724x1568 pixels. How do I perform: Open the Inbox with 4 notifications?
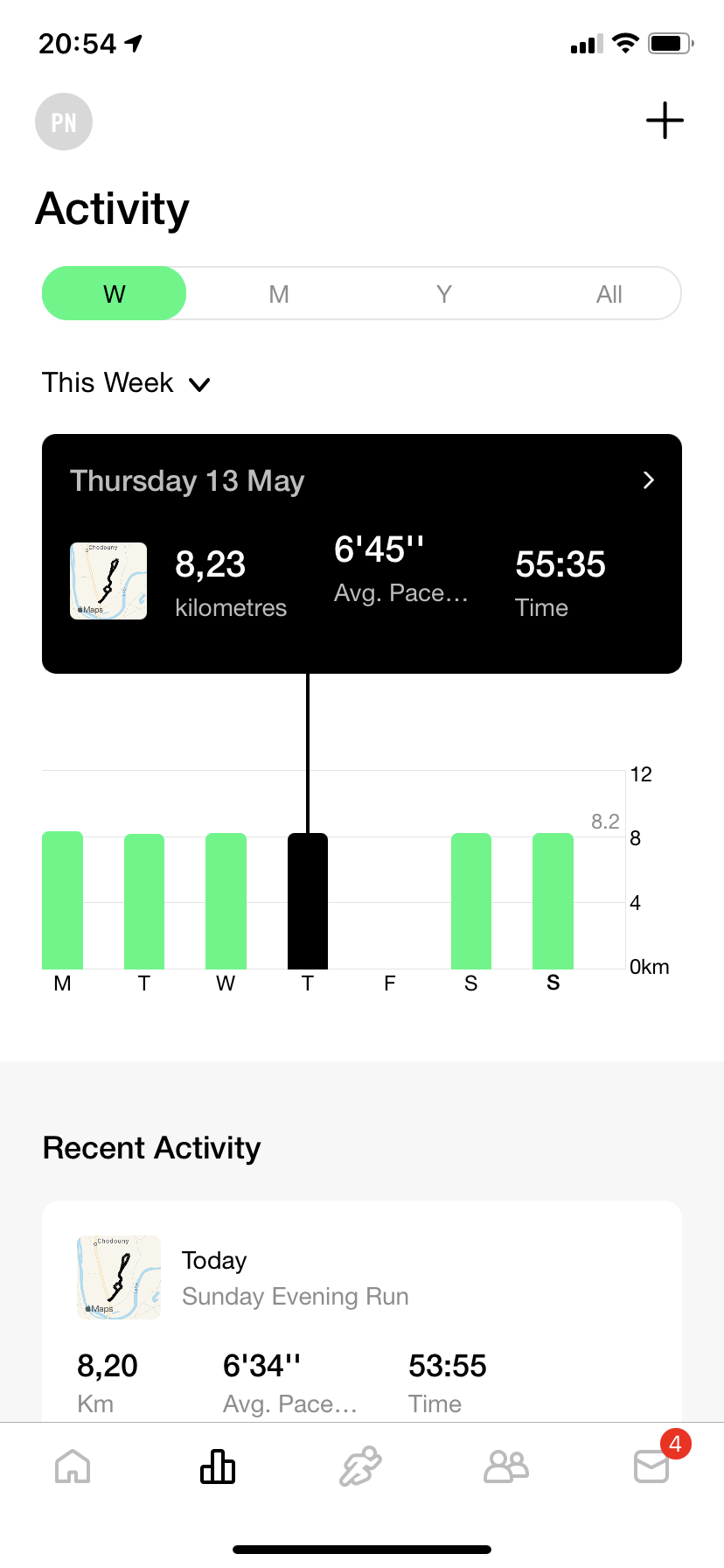[652, 1466]
